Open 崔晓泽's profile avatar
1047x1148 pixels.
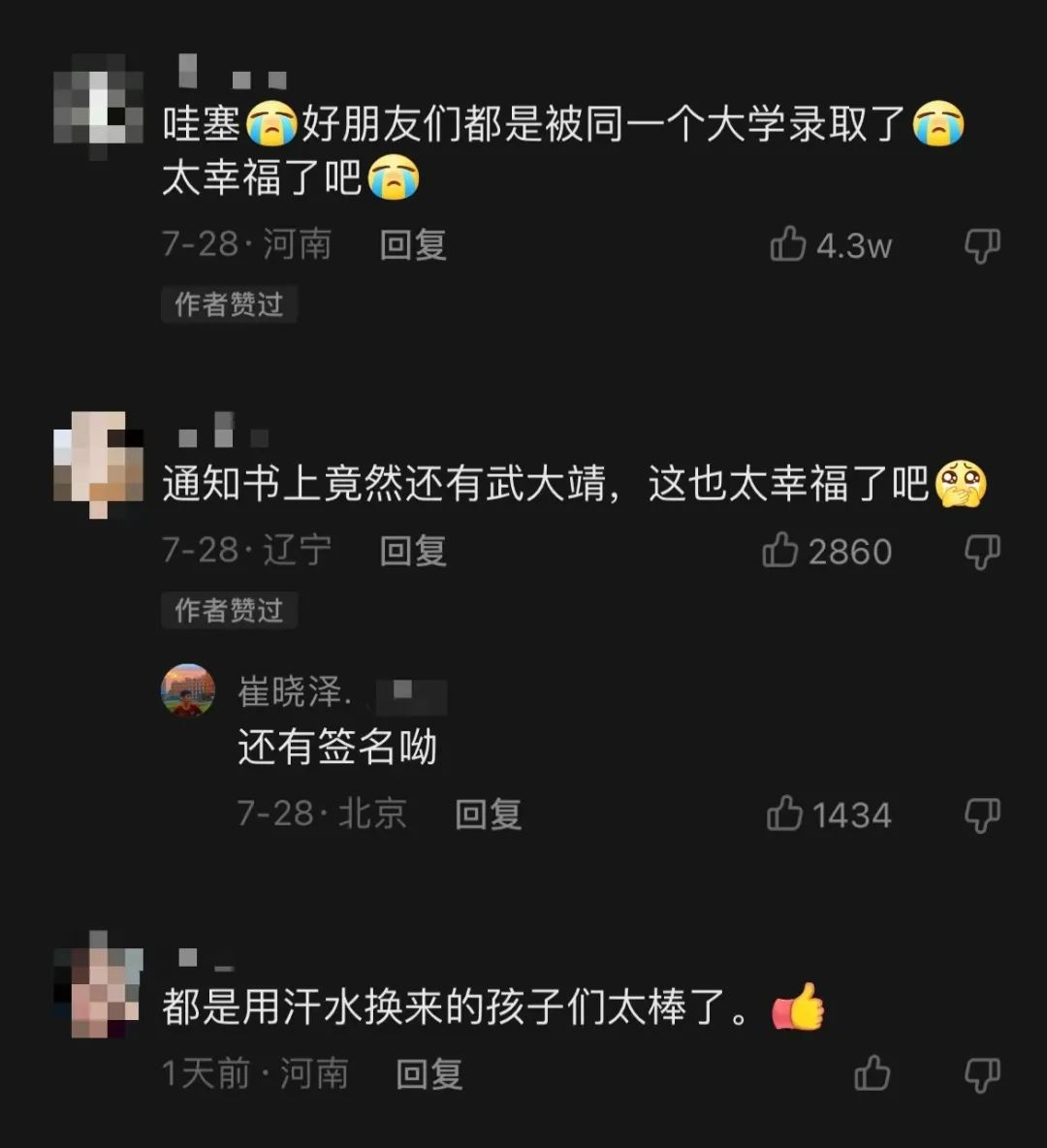click(x=188, y=690)
